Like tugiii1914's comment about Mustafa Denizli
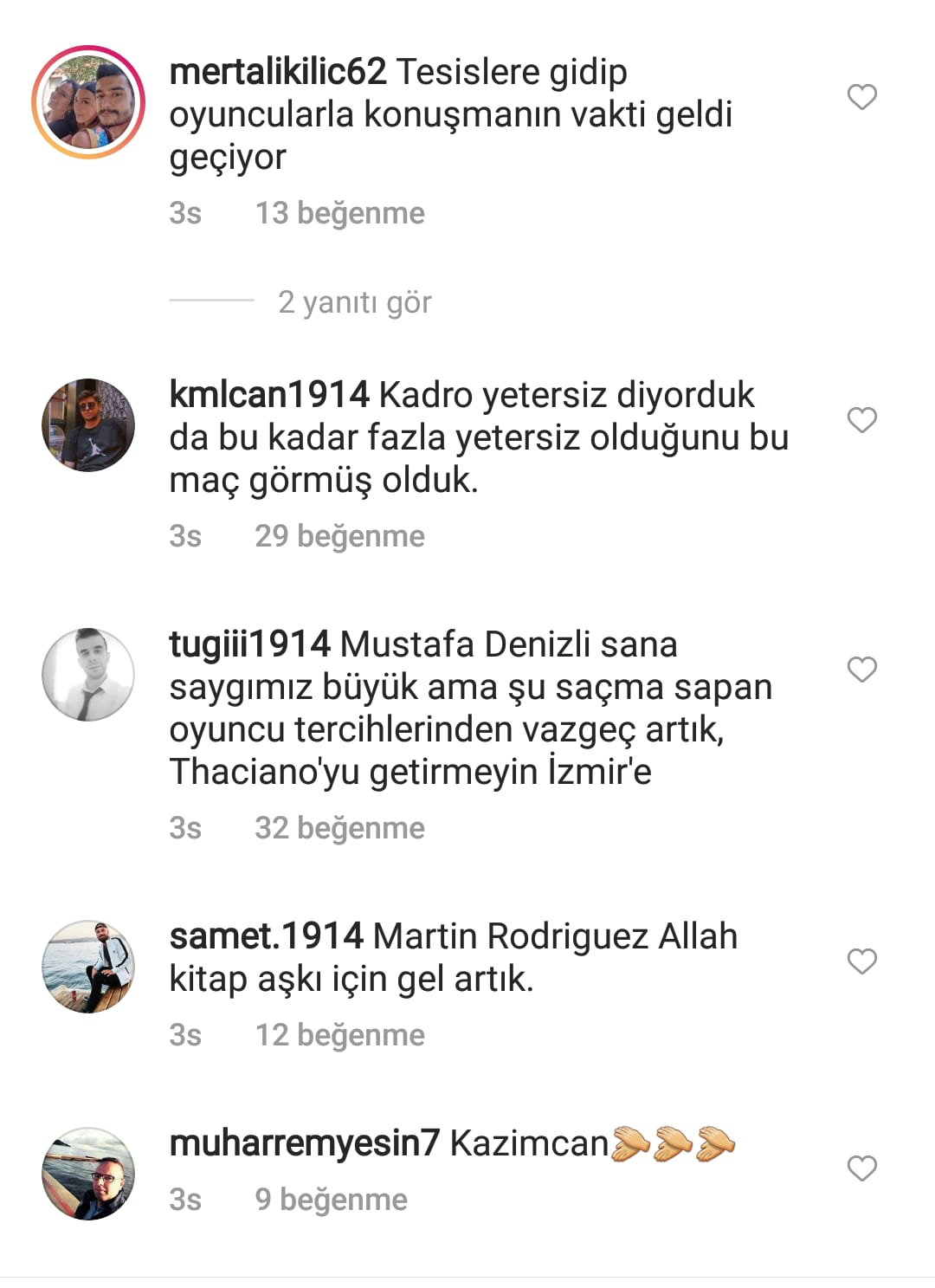935x1288 pixels. 861,670
